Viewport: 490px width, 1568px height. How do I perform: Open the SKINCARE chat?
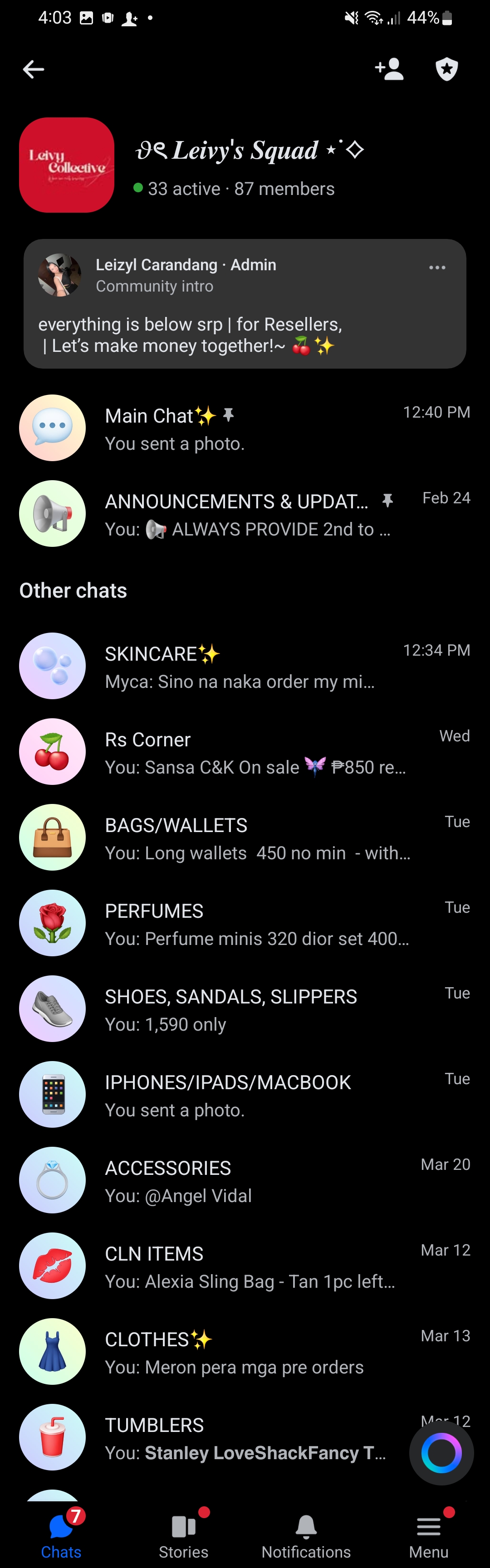[x=244, y=667]
